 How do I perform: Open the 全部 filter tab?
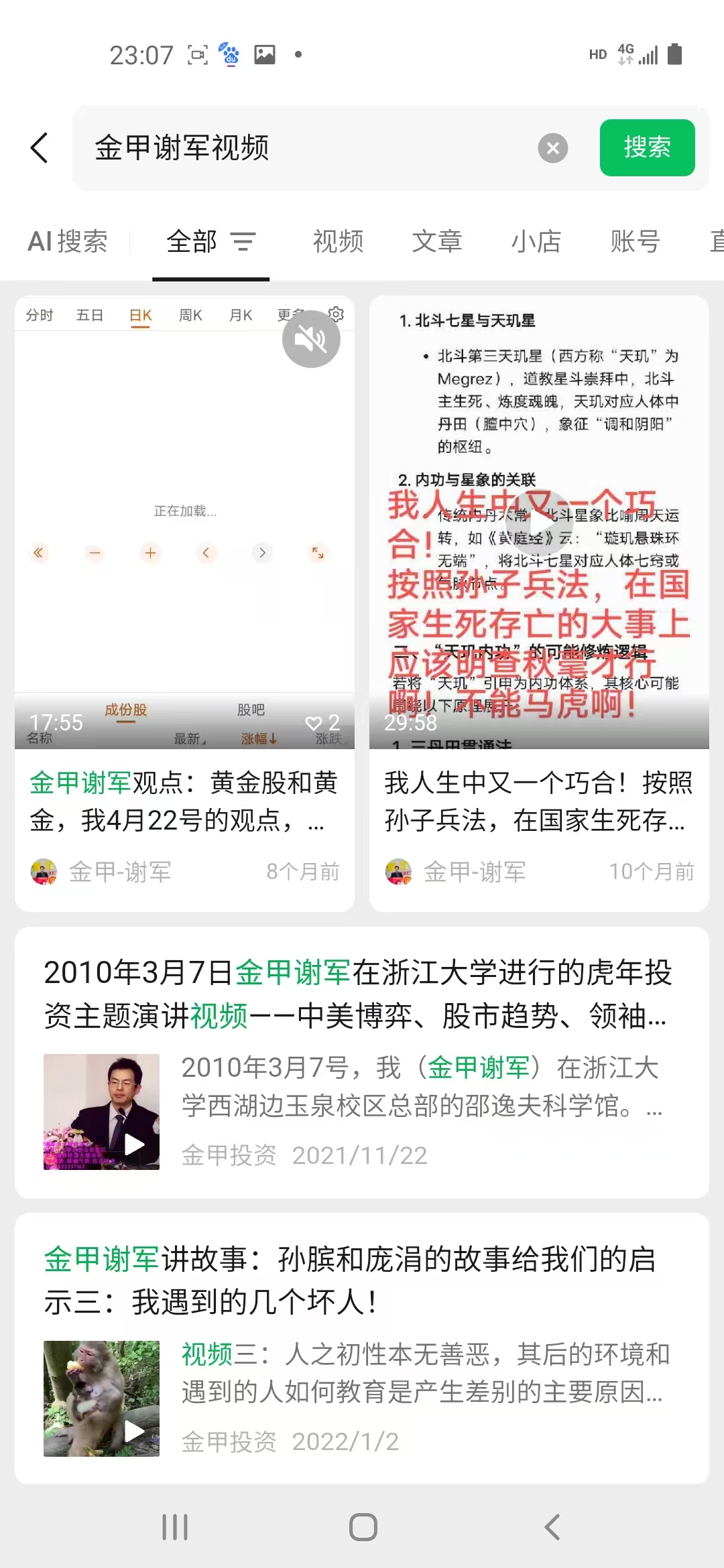click(x=210, y=241)
